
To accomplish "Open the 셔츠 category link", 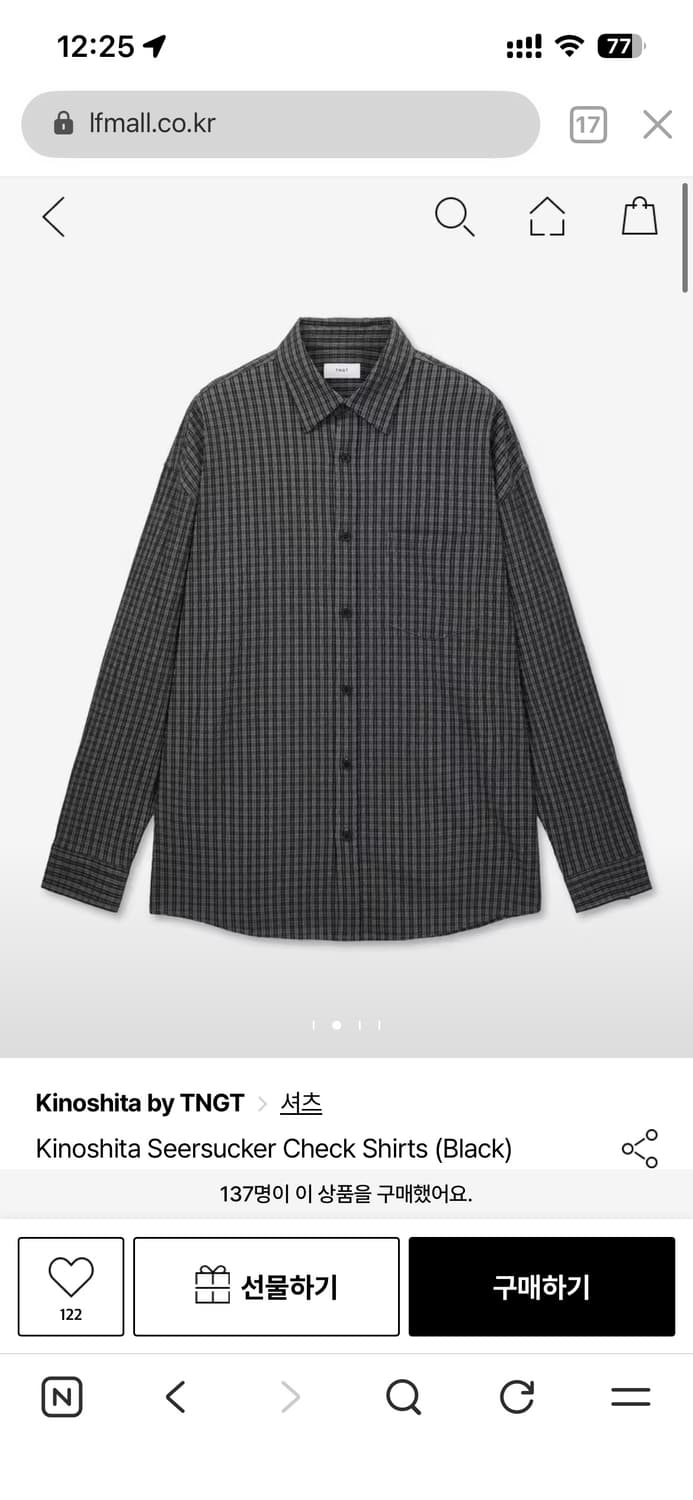I will pos(301,1103).
